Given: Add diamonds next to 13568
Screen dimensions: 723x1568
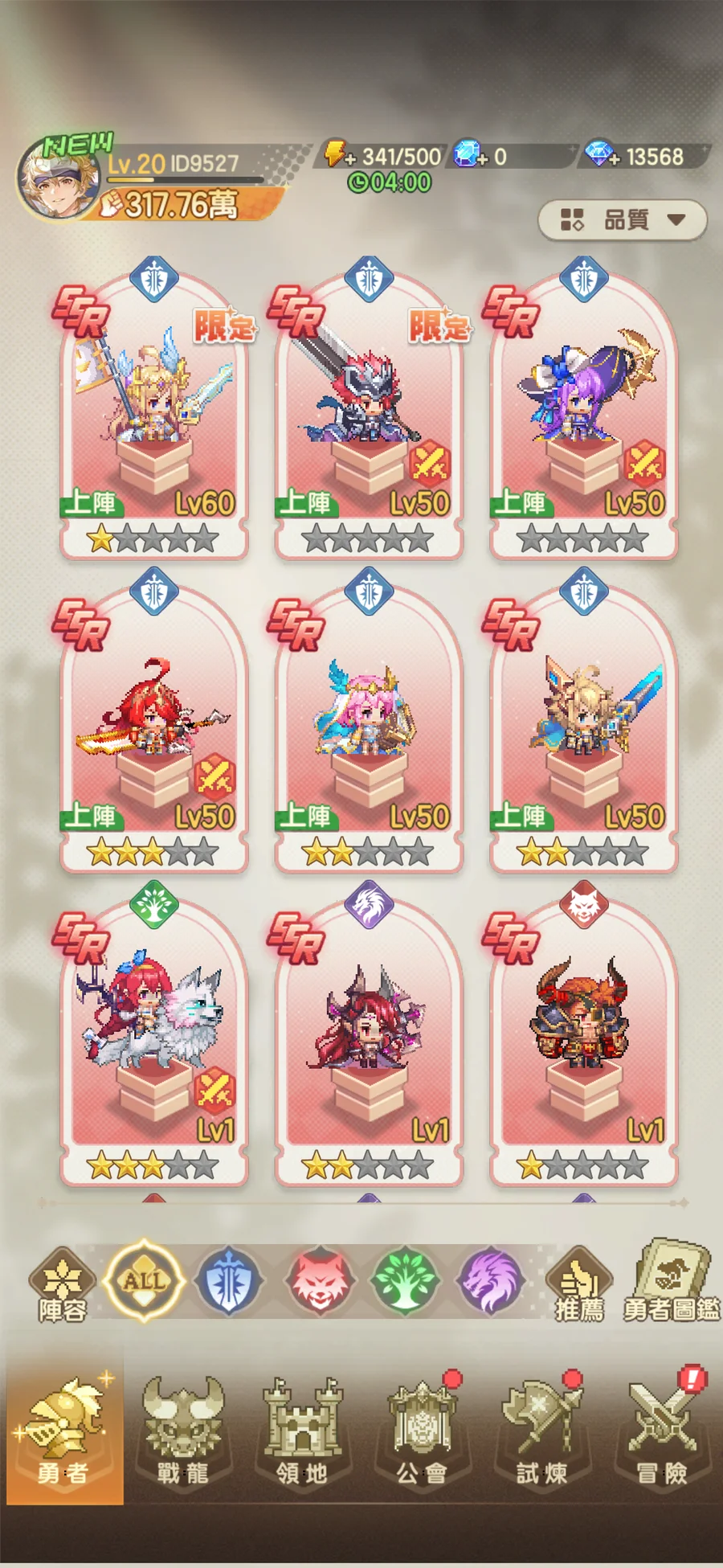Looking at the screenshot, I should tap(599, 155).
